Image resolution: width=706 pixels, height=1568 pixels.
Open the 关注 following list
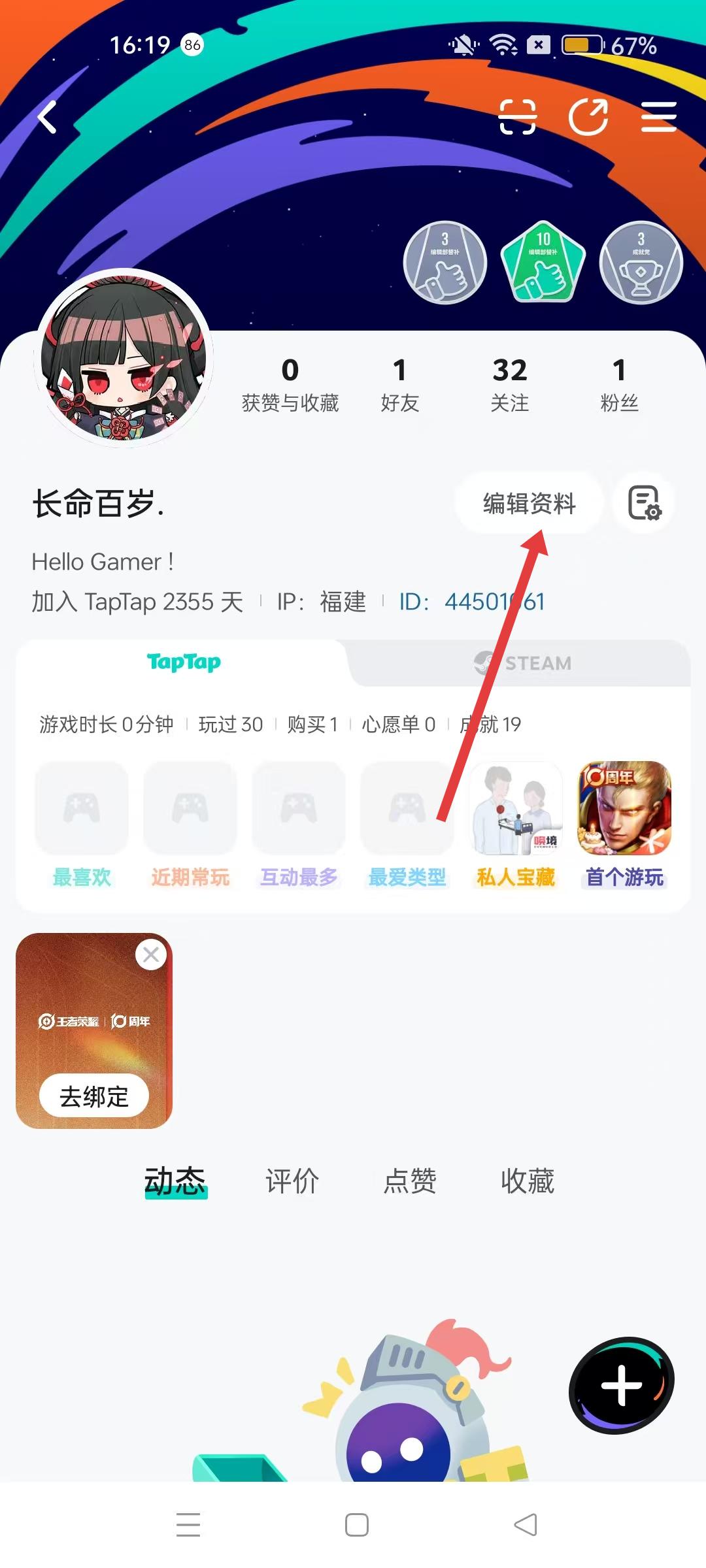(x=509, y=384)
